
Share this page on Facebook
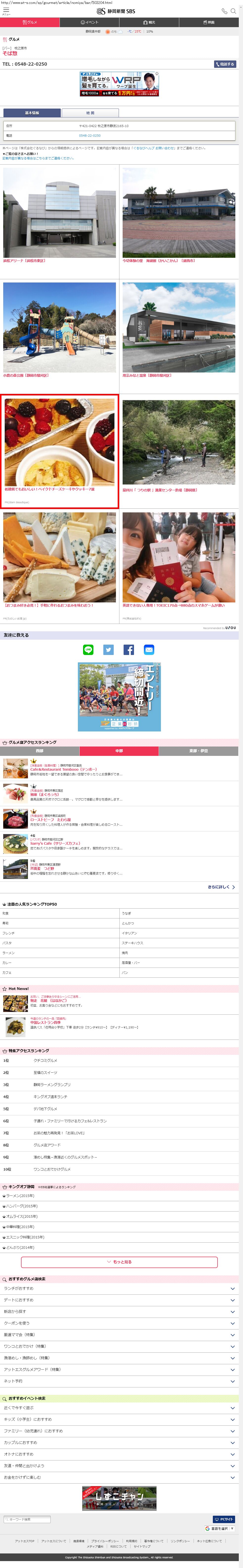click(x=128, y=650)
